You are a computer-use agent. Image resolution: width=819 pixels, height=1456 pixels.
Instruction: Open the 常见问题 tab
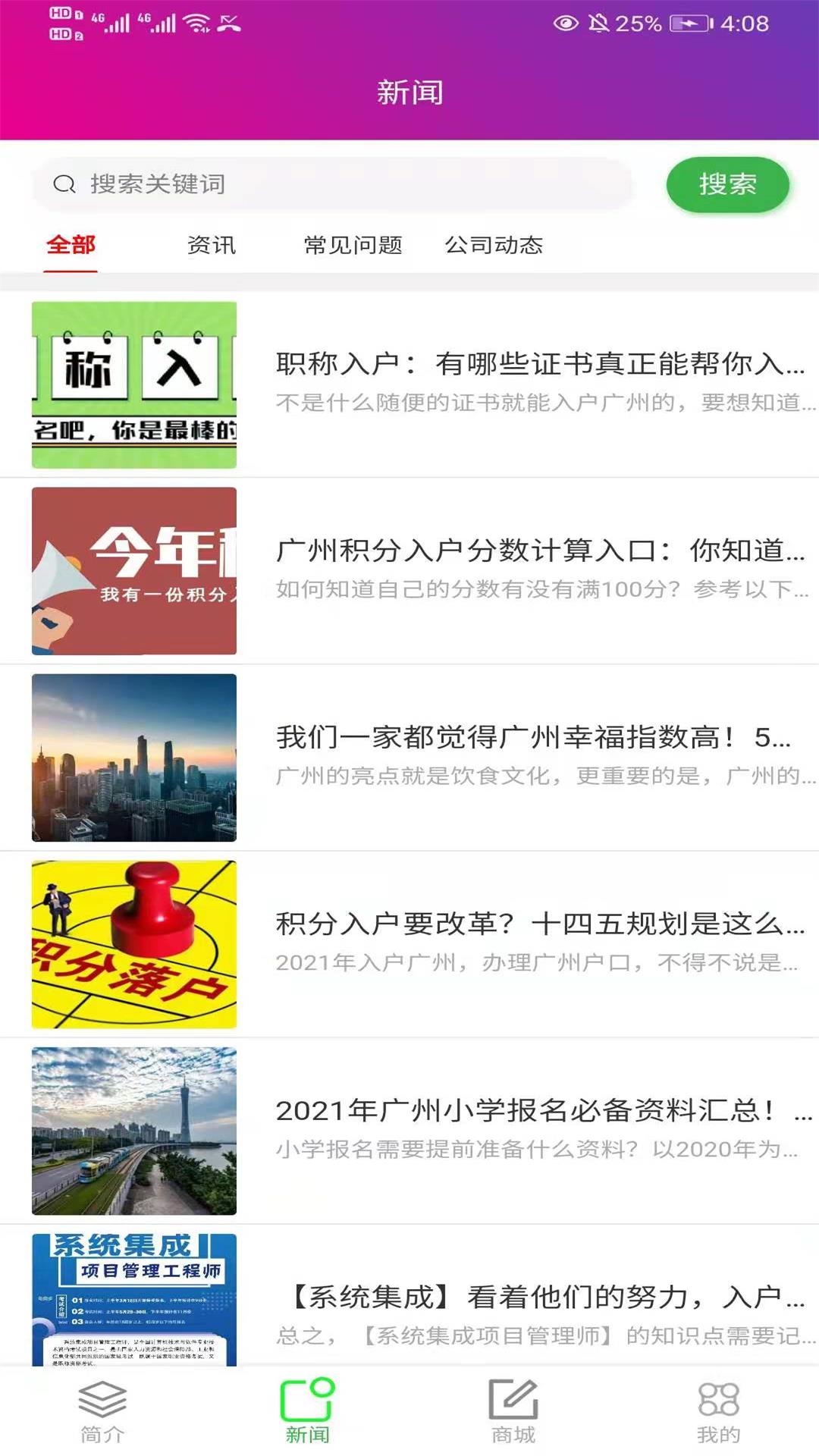click(353, 244)
